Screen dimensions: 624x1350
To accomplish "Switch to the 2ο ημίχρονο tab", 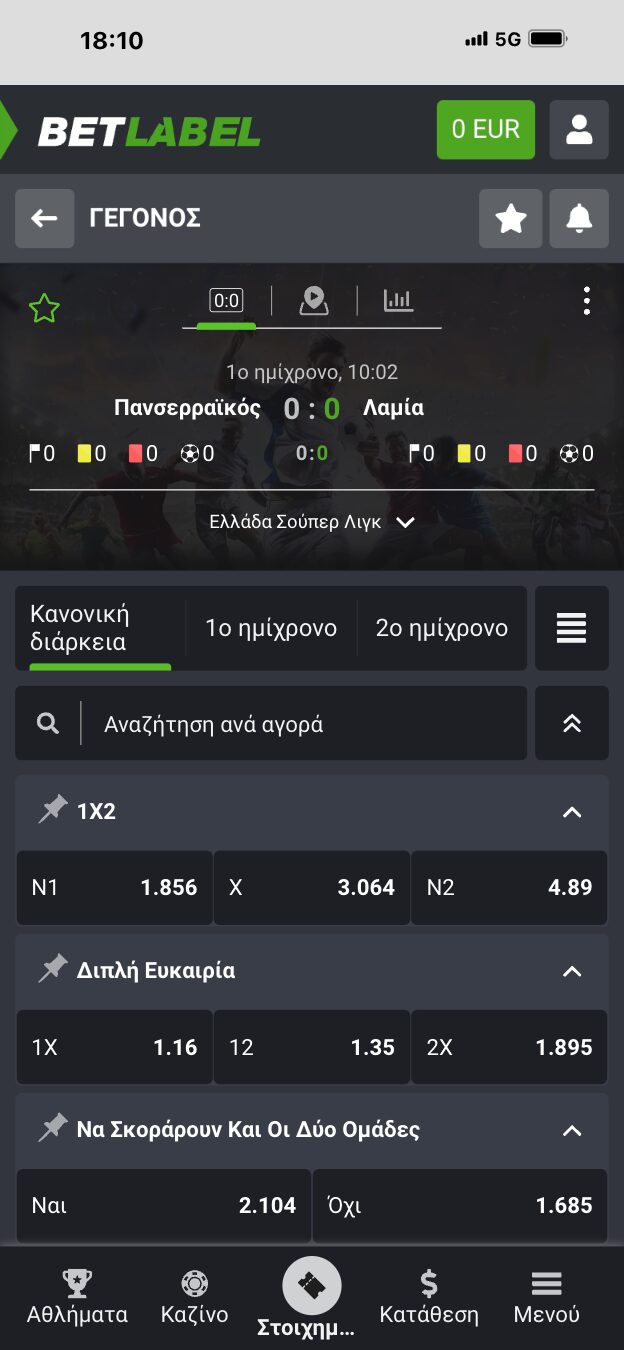I will click(x=441, y=628).
